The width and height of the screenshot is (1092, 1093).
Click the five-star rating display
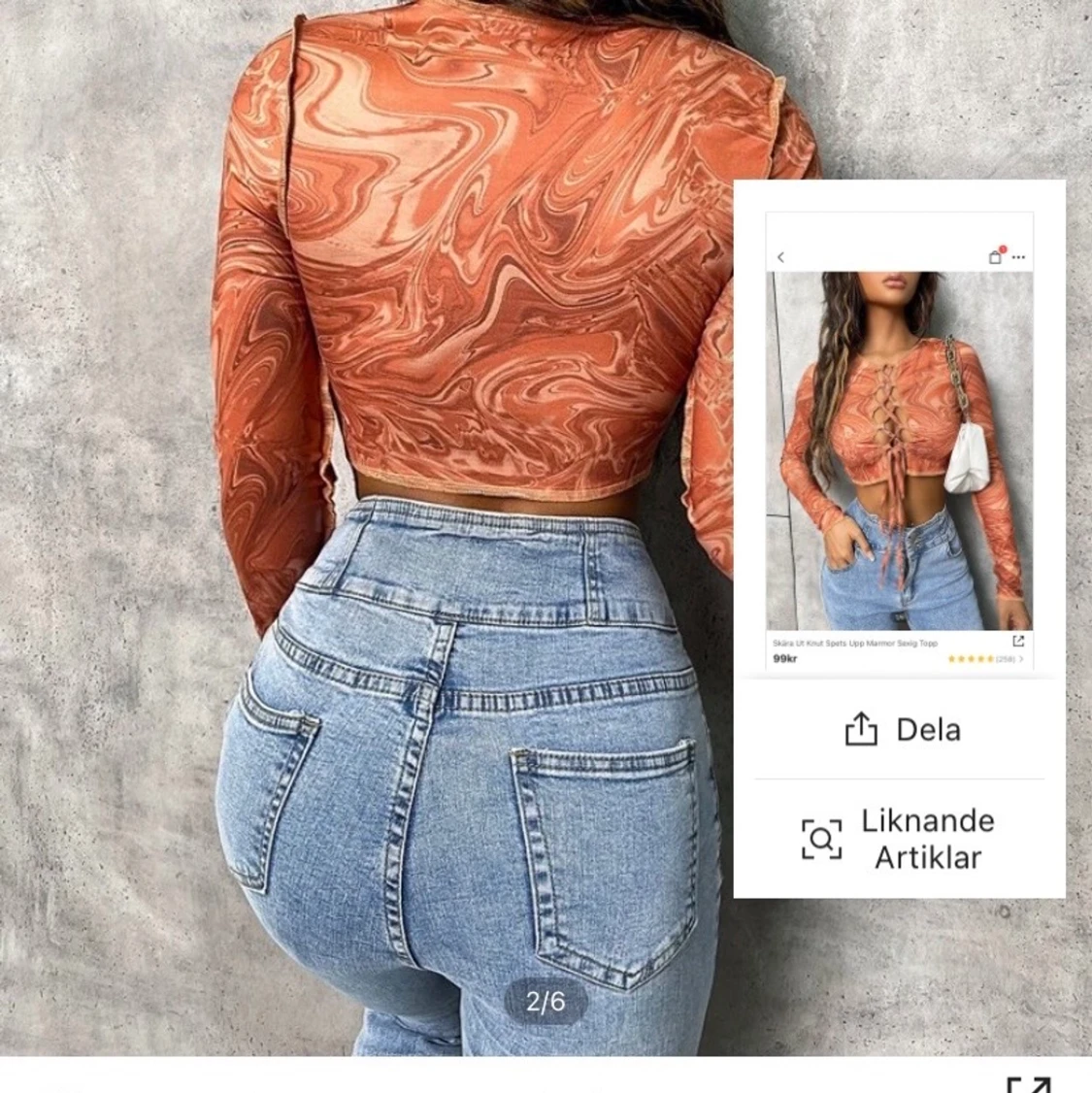pyautogui.click(x=970, y=658)
